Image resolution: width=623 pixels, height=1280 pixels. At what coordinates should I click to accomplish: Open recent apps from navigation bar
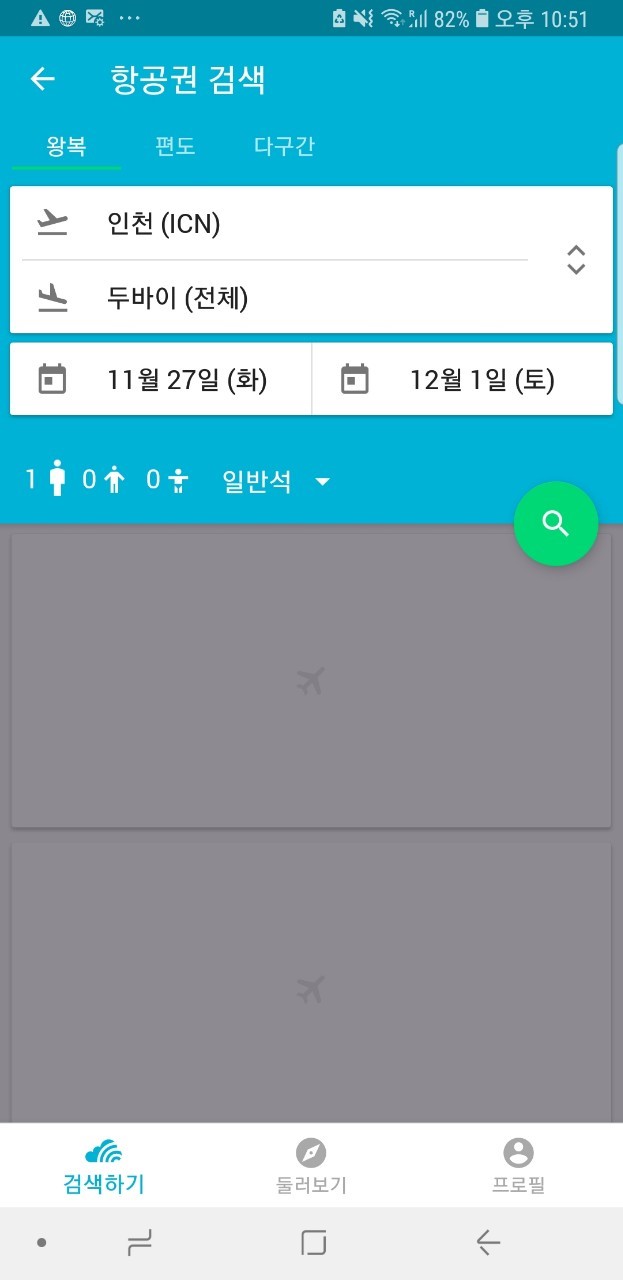[x=139, y=1243]
